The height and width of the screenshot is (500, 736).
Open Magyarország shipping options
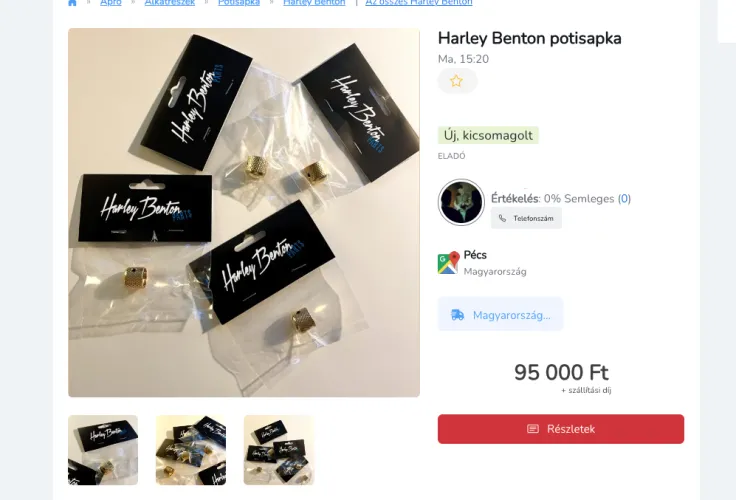tap(500, 315)
